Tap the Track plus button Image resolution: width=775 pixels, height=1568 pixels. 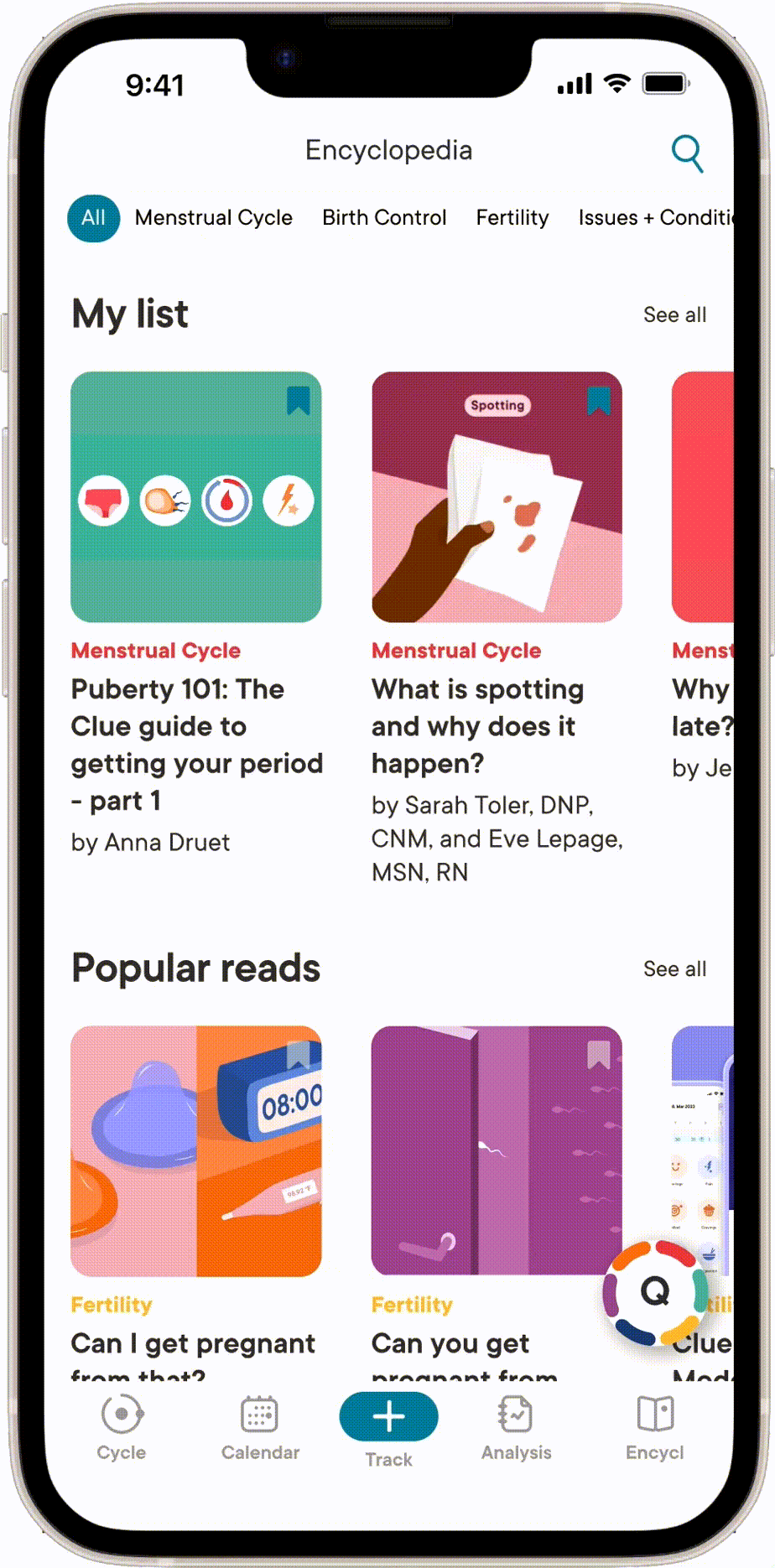tap(388, 1417)
